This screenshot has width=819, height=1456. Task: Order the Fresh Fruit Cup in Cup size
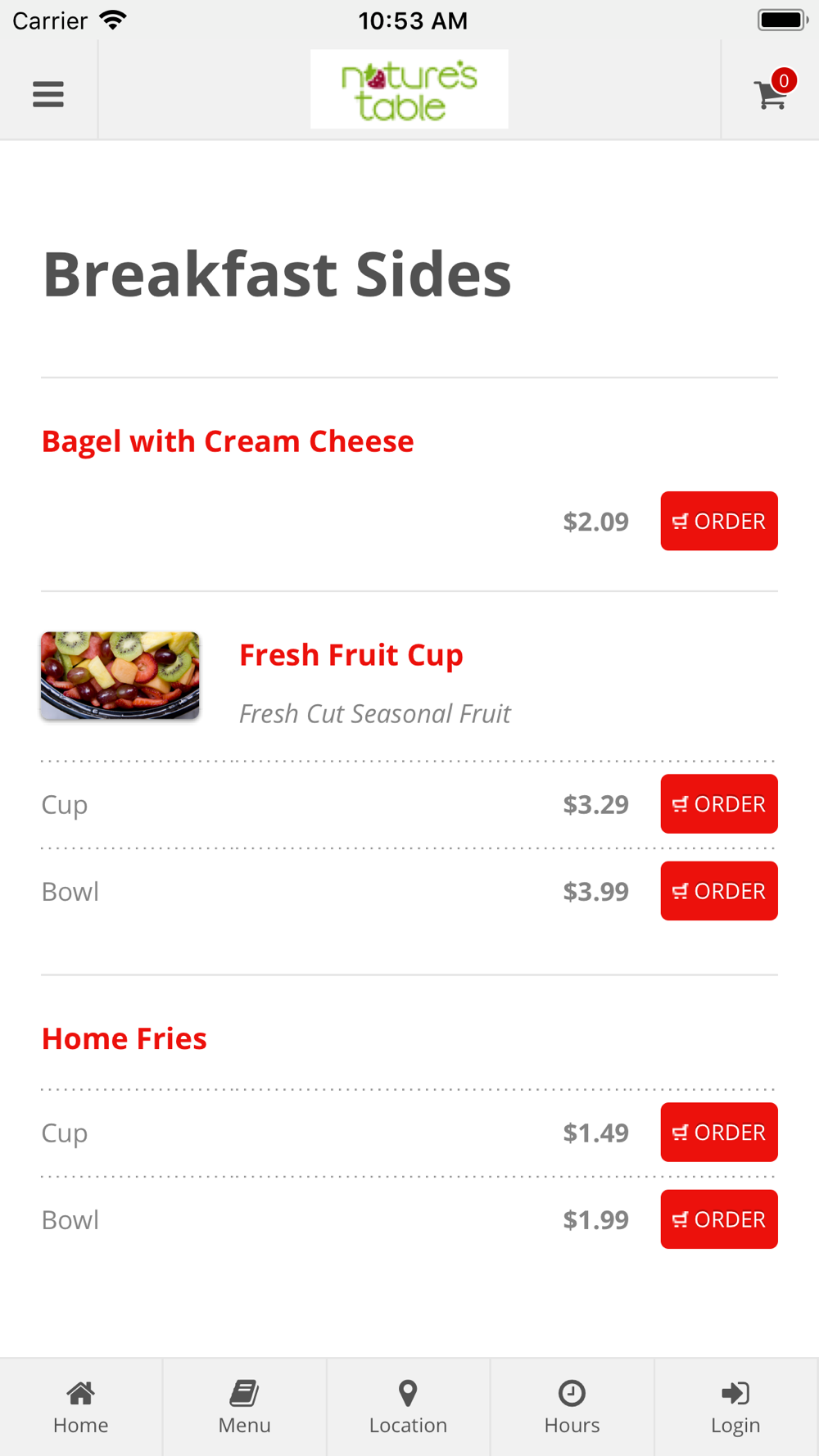[718, 804]
